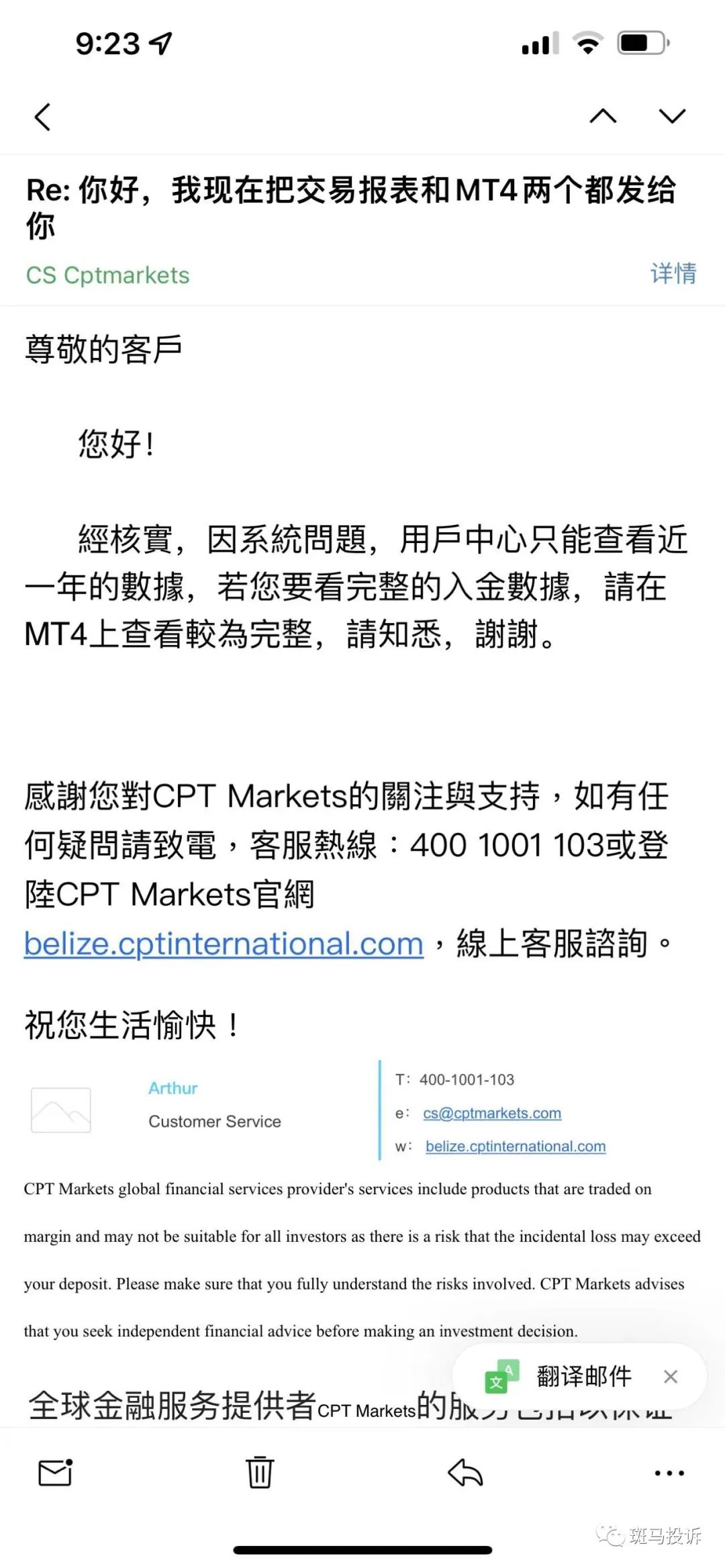Dismiss the translate email banner
Image resolution: width=725 pixels, height=1568 pixels.
[670, 1377]
